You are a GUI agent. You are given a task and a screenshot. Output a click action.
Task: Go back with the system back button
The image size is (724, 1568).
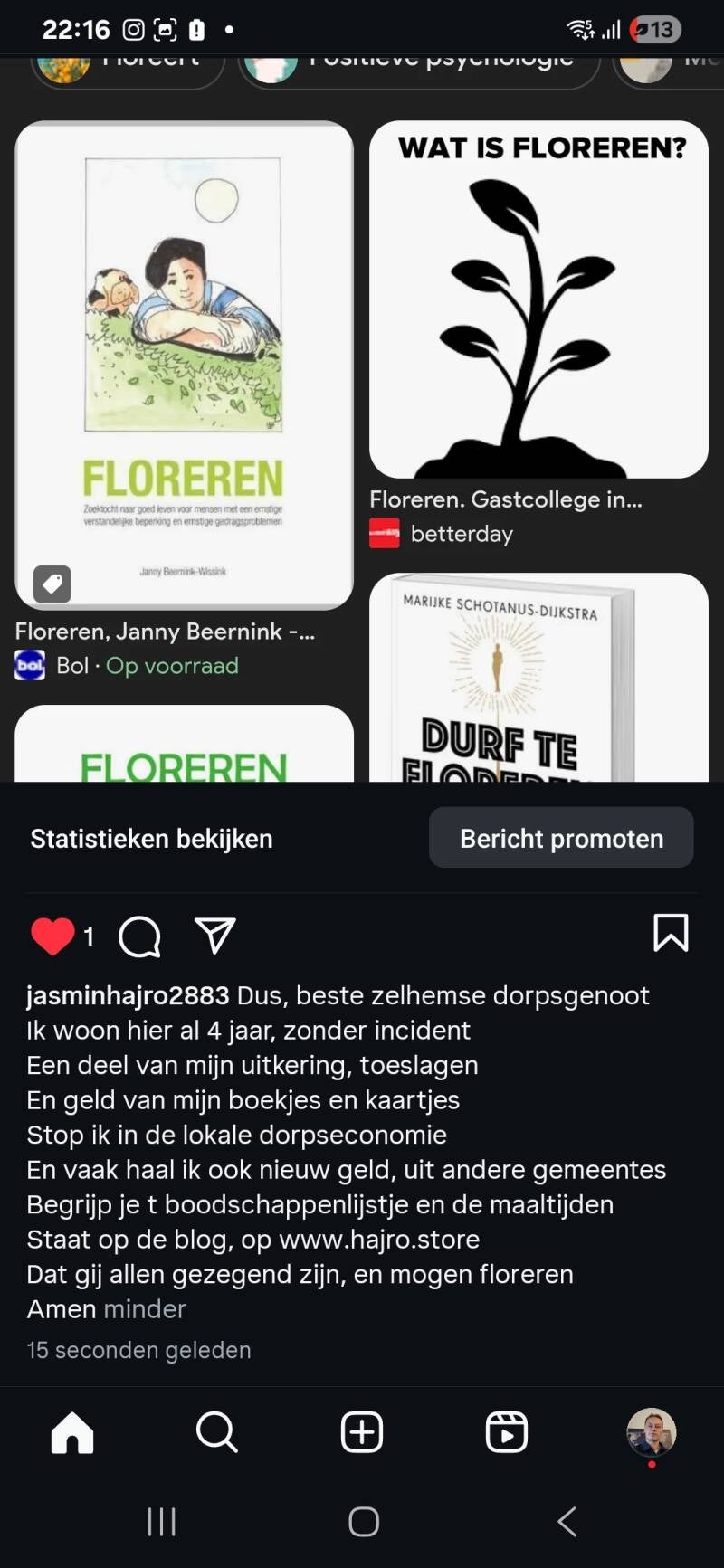click(567, 1522)
